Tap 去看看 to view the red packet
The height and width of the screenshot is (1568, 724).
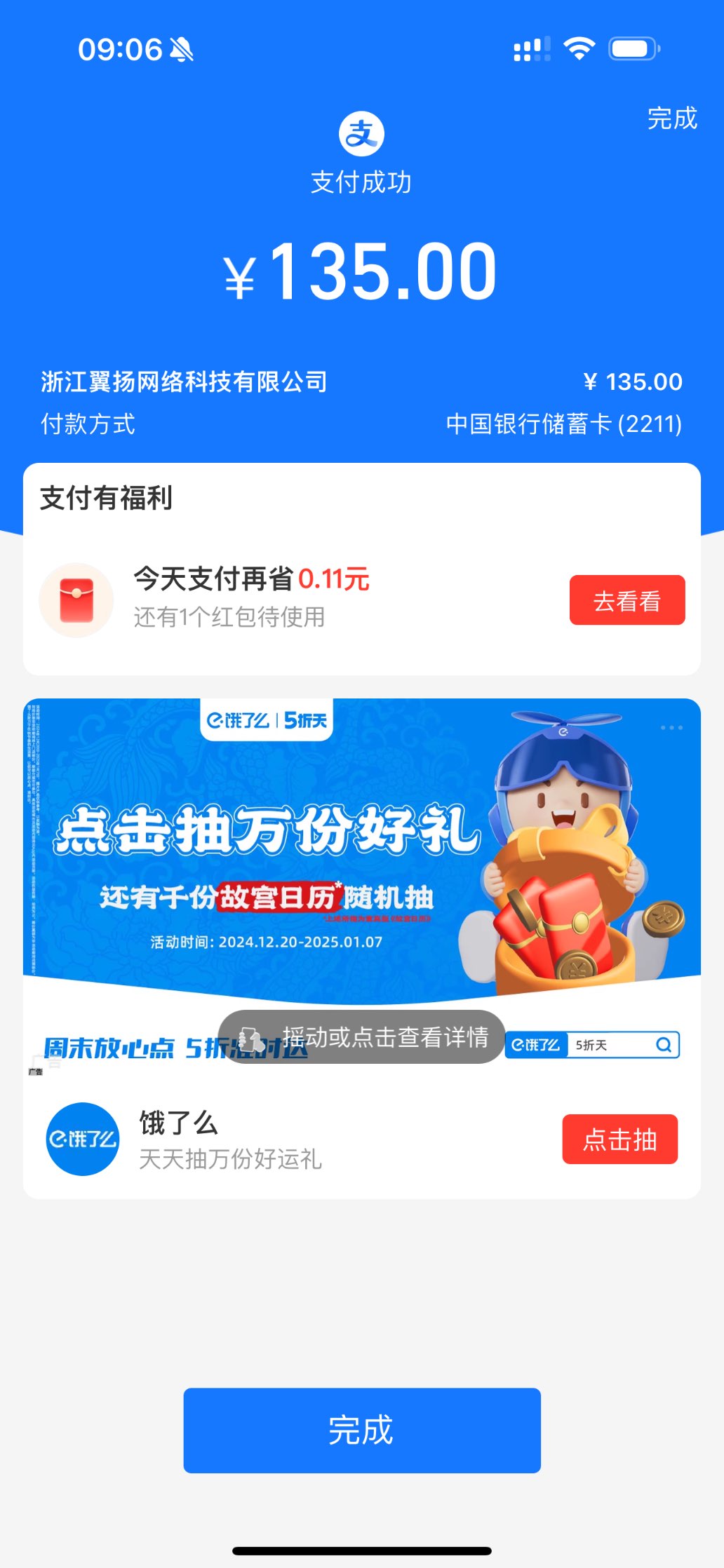(626, 600)
